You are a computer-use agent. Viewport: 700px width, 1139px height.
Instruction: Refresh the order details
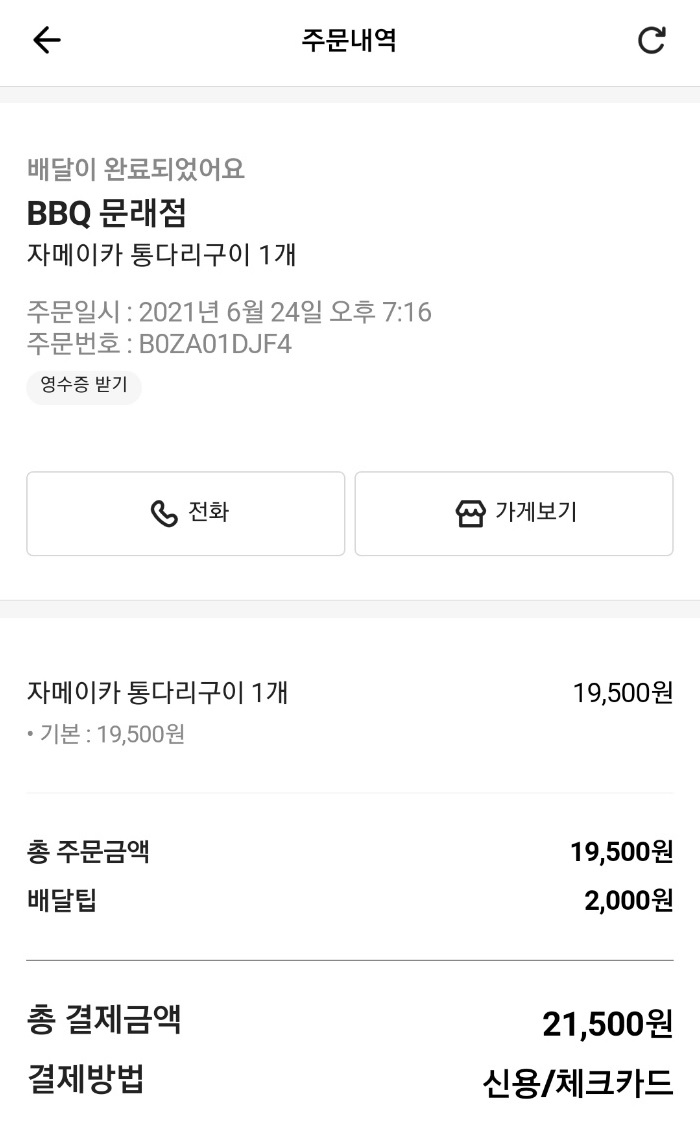click(x=651, y=40)
